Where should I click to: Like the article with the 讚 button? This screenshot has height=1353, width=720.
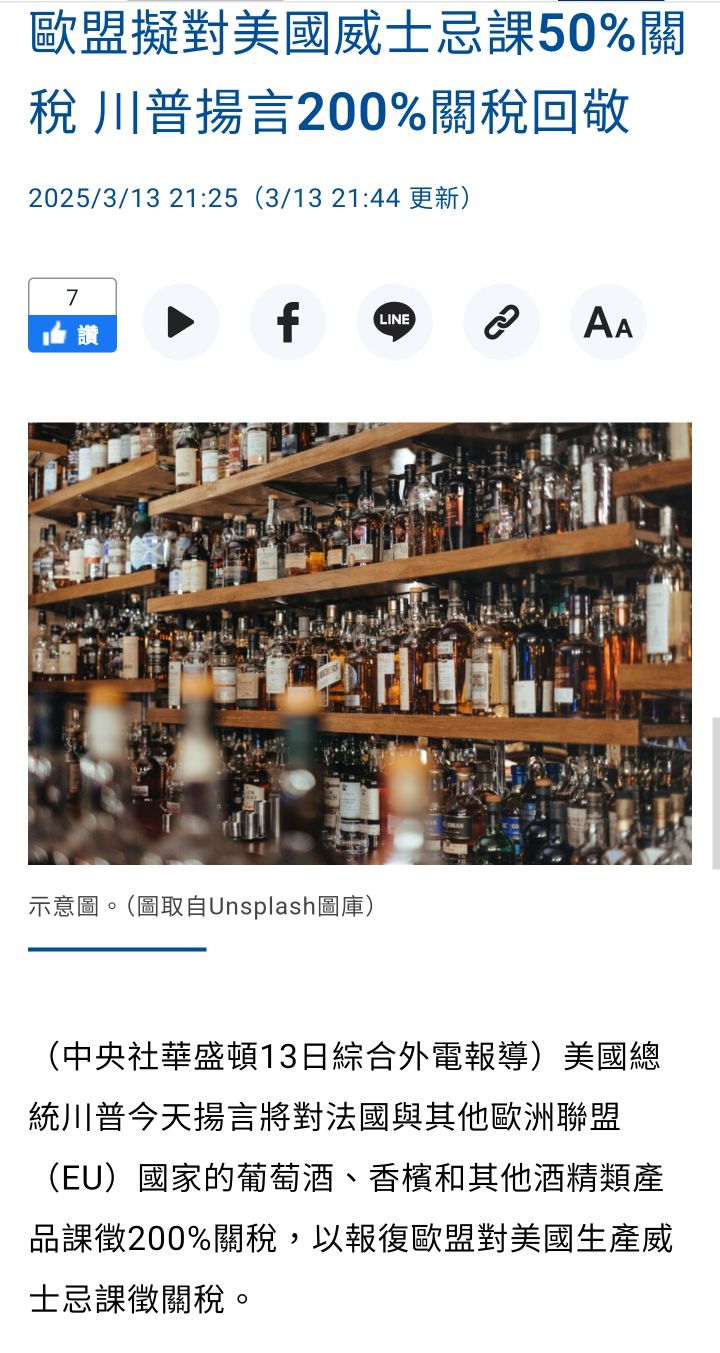72,334
